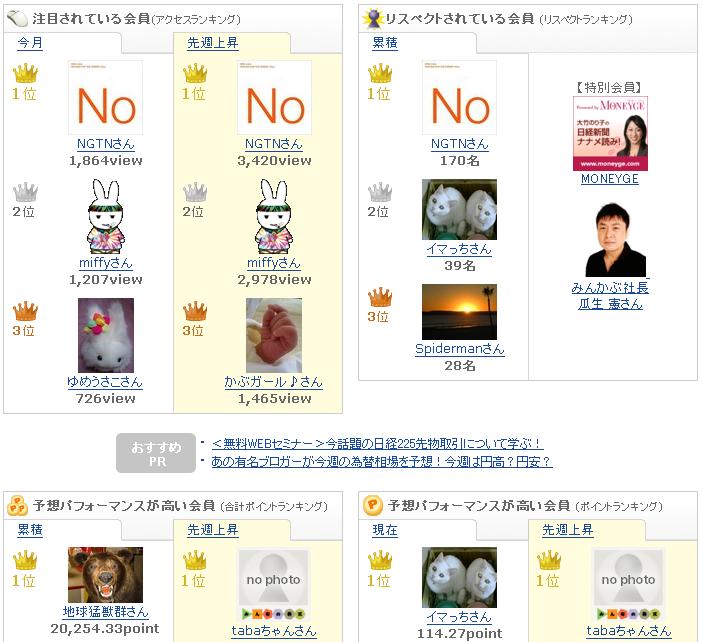702x642 pixels.
Task: Tap the MONEYGE banner image
Action: pos(609,133)
